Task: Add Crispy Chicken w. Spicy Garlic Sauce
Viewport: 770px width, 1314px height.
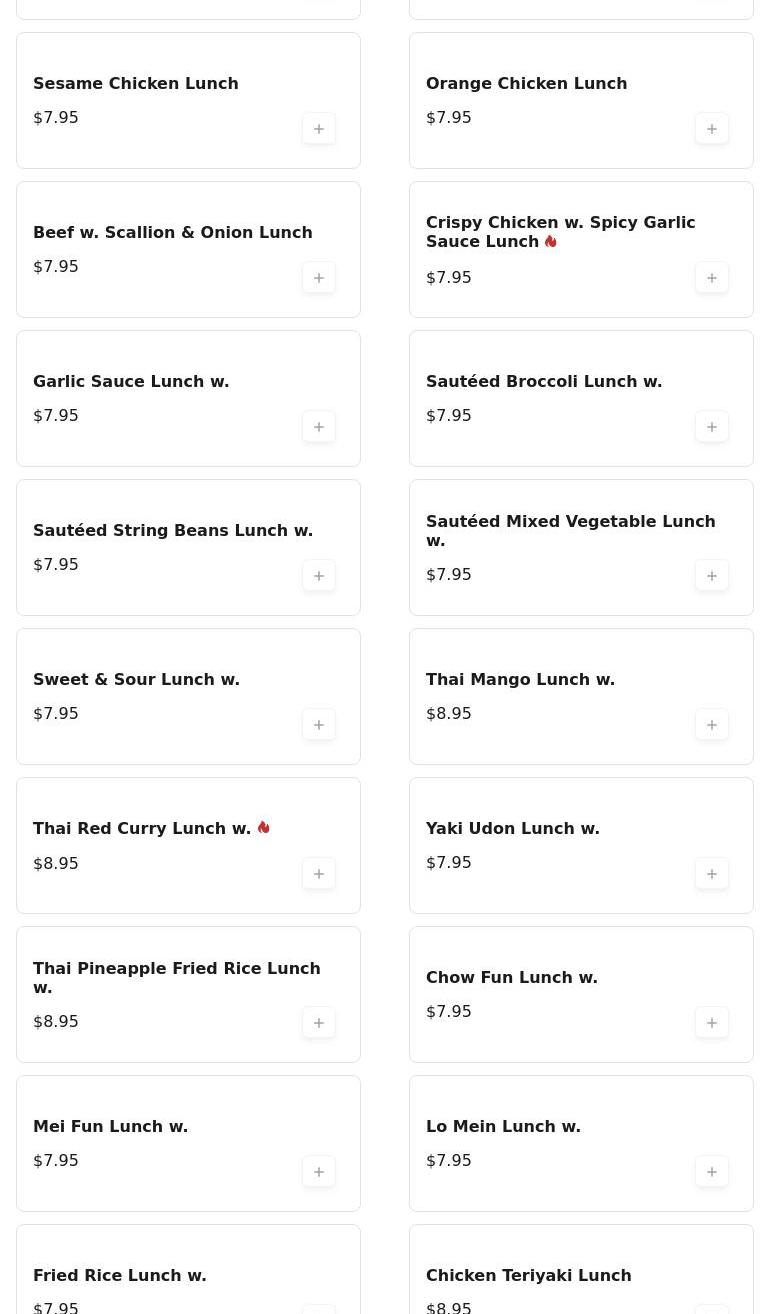Action: click(712, 278)
